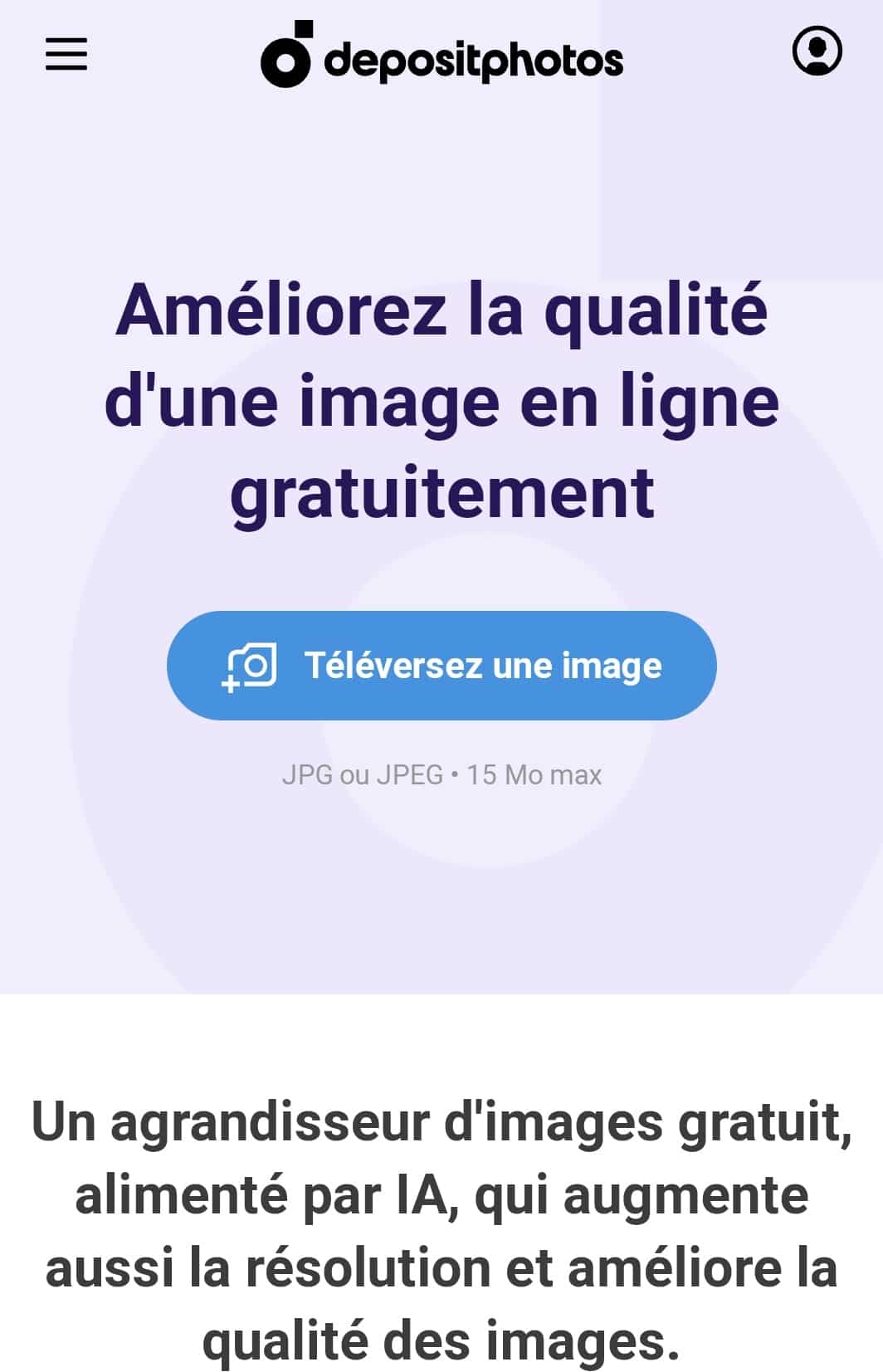Open the hamburger menu
Image resolution: width=883 pixels, height=1372 pixels.
[x=66, y=55]
